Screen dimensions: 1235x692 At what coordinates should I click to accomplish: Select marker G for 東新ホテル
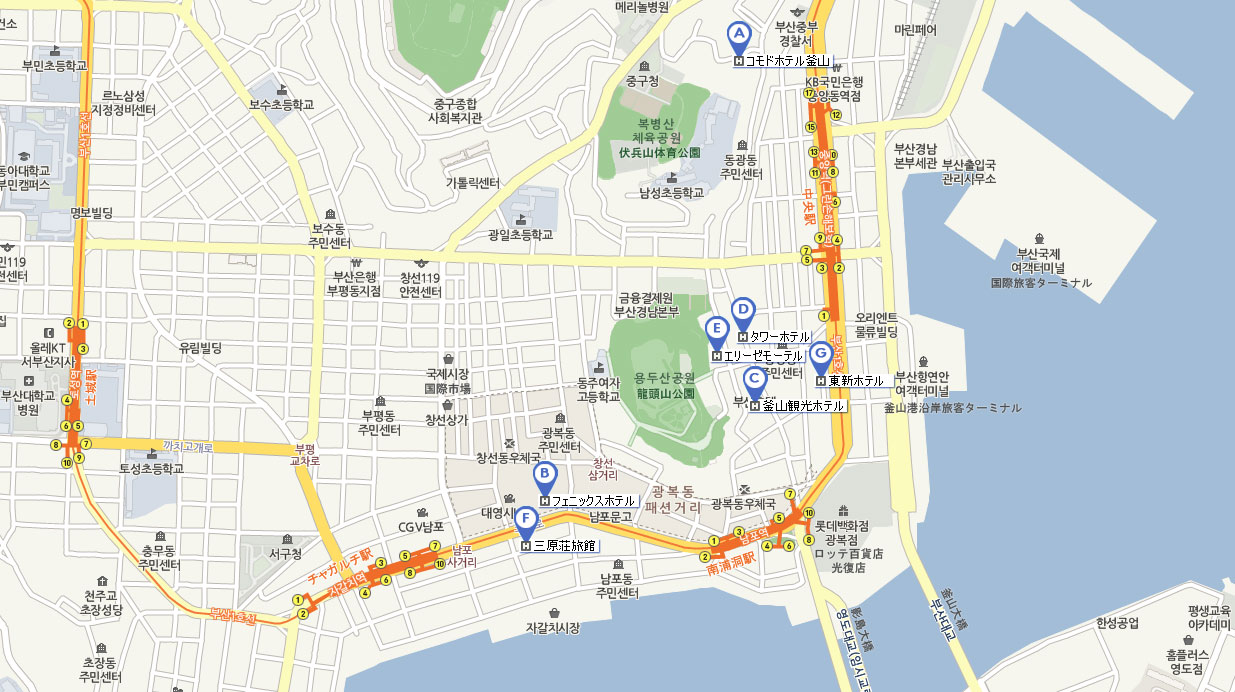pyautogui.click(x=820, y=354)
